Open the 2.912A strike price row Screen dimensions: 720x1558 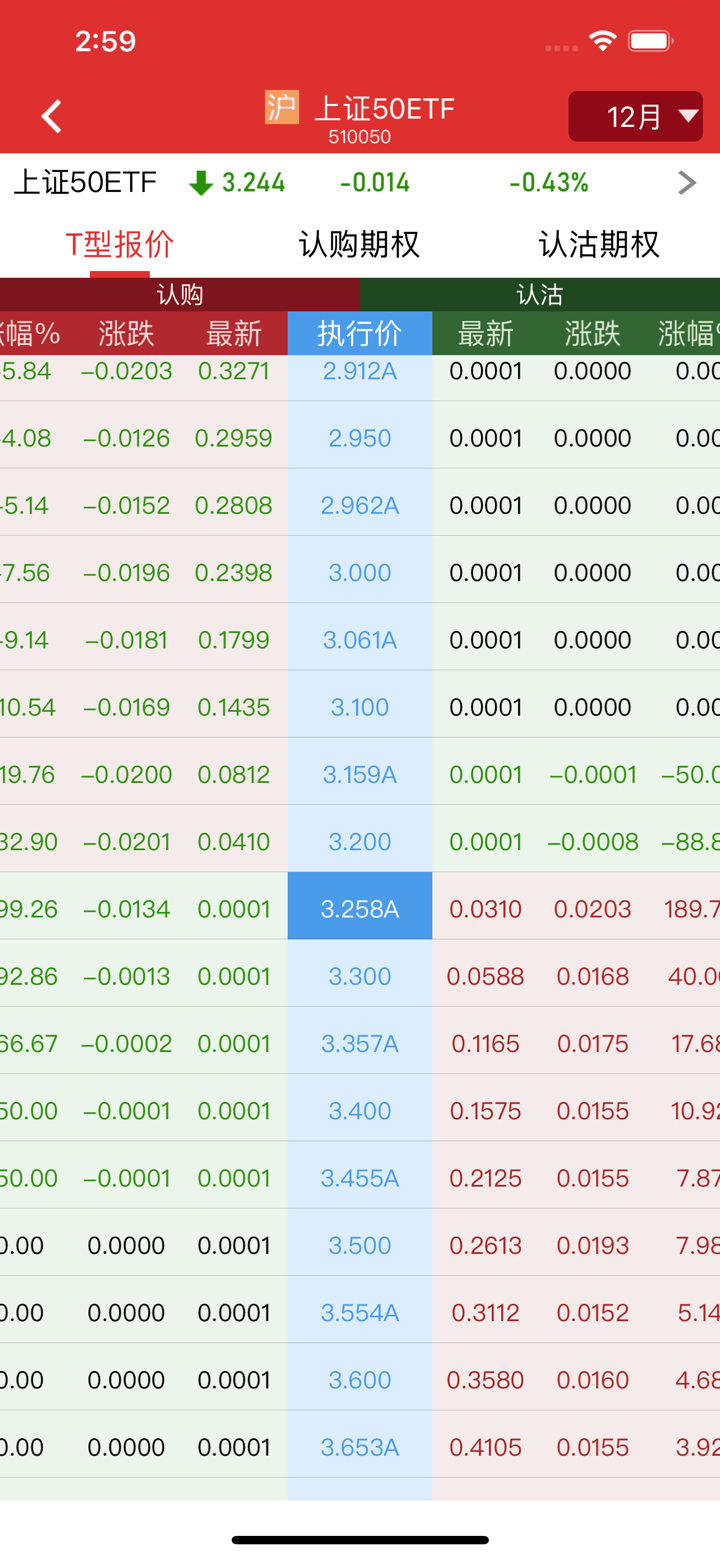point(360,372)
